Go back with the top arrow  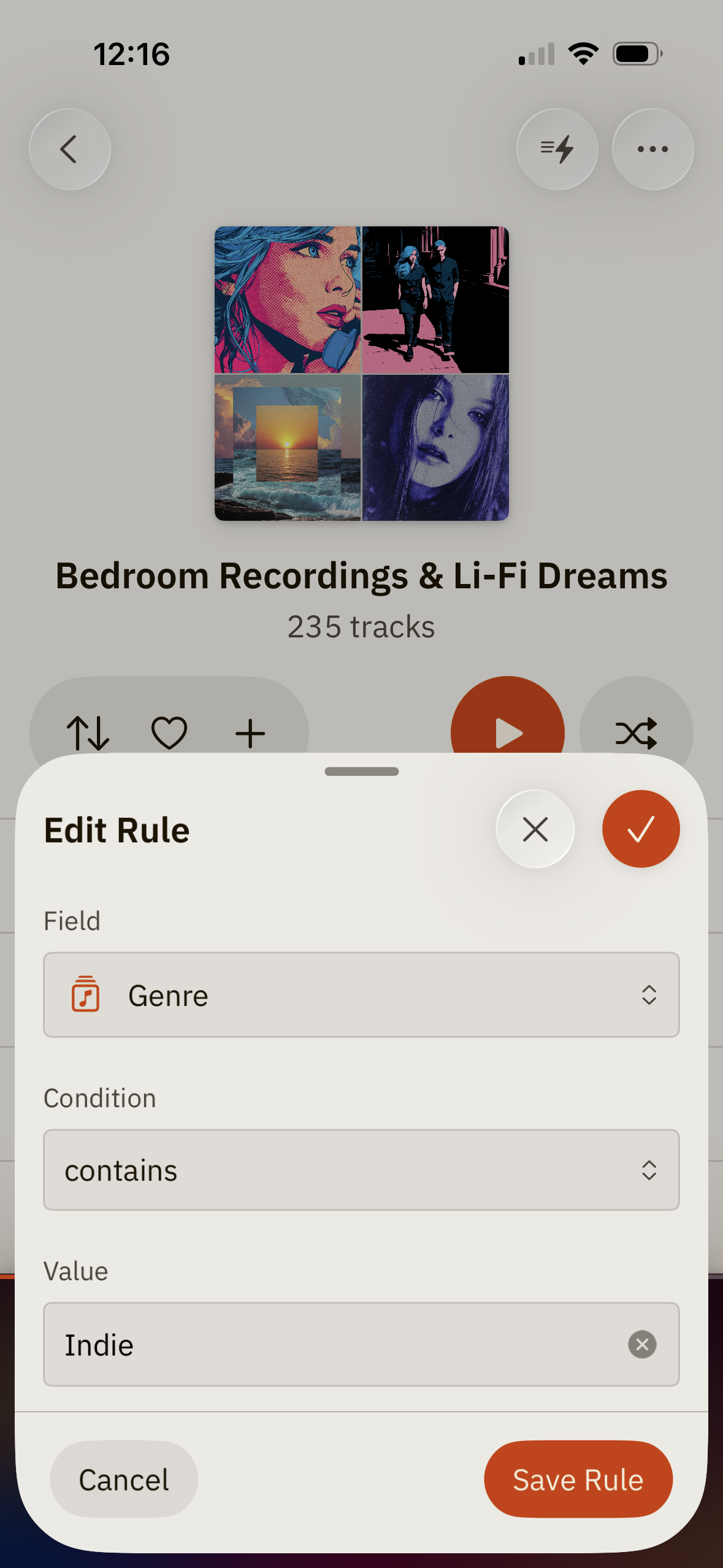pos(70,149)
